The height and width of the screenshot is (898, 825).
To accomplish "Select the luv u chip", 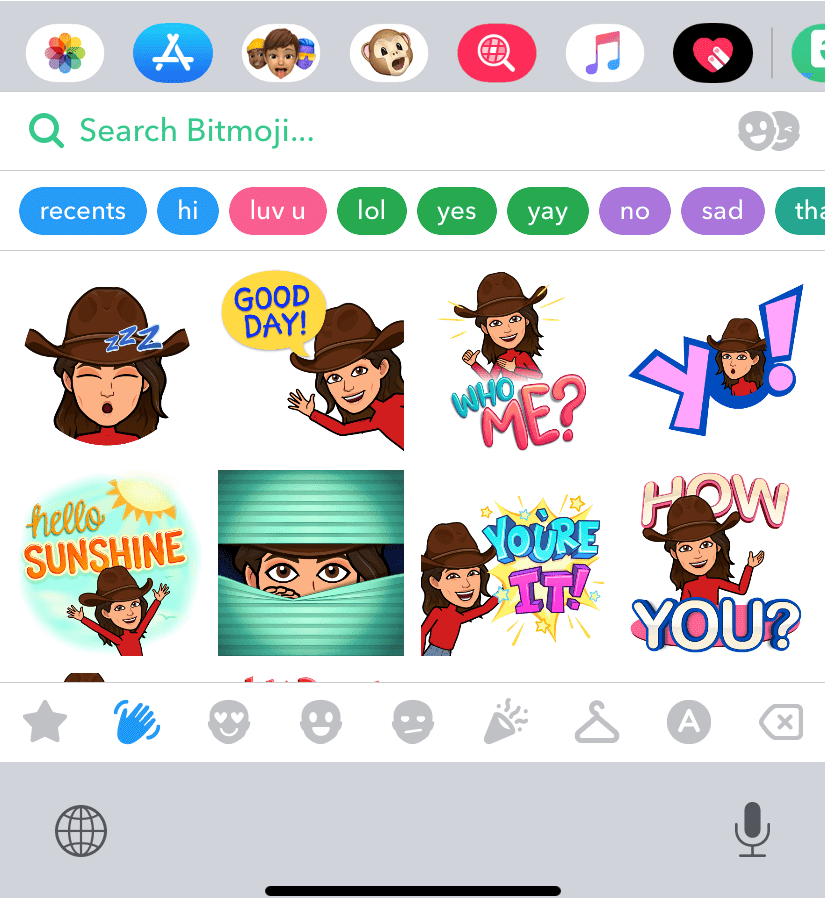I will (278, 211).
